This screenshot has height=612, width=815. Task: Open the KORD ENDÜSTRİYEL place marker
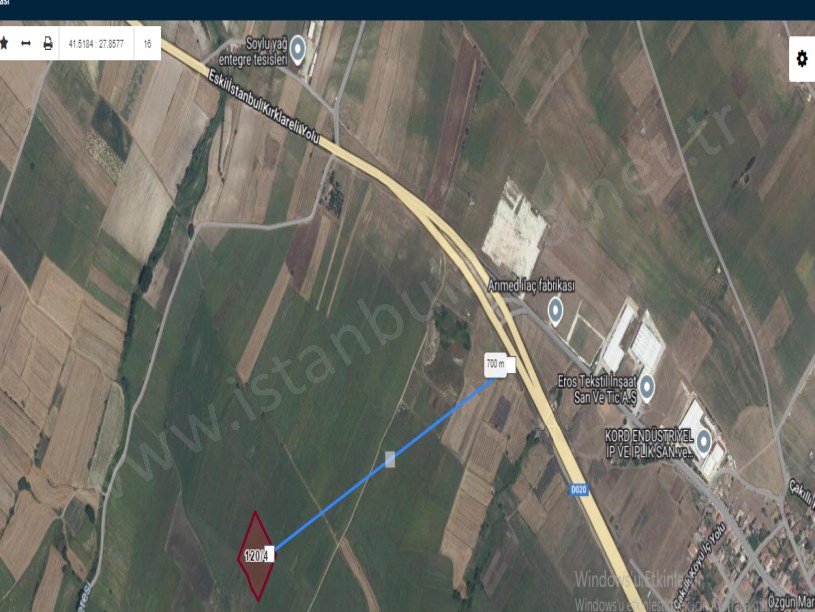pos(704,439)
